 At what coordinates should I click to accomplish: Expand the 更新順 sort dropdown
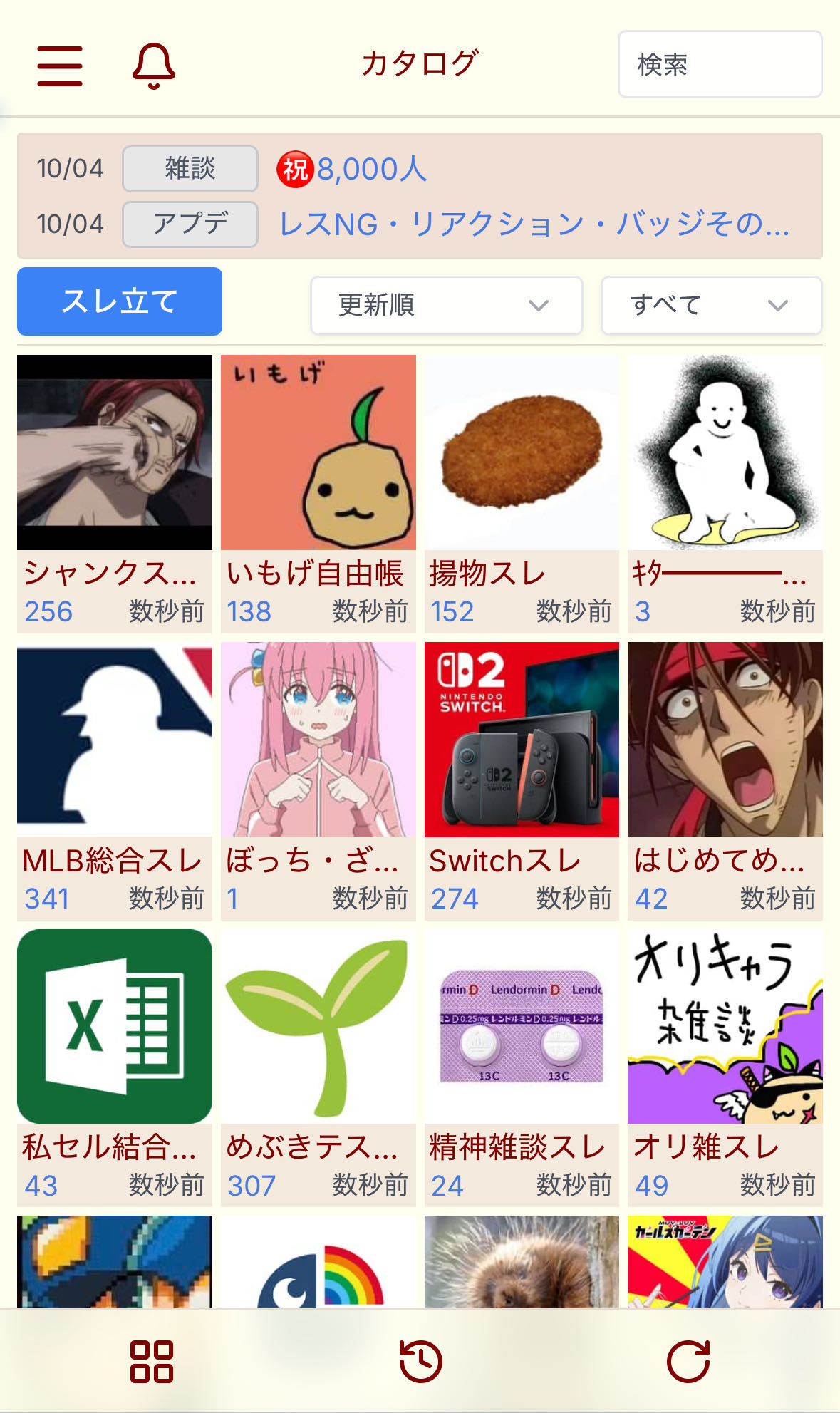[446, 306]
